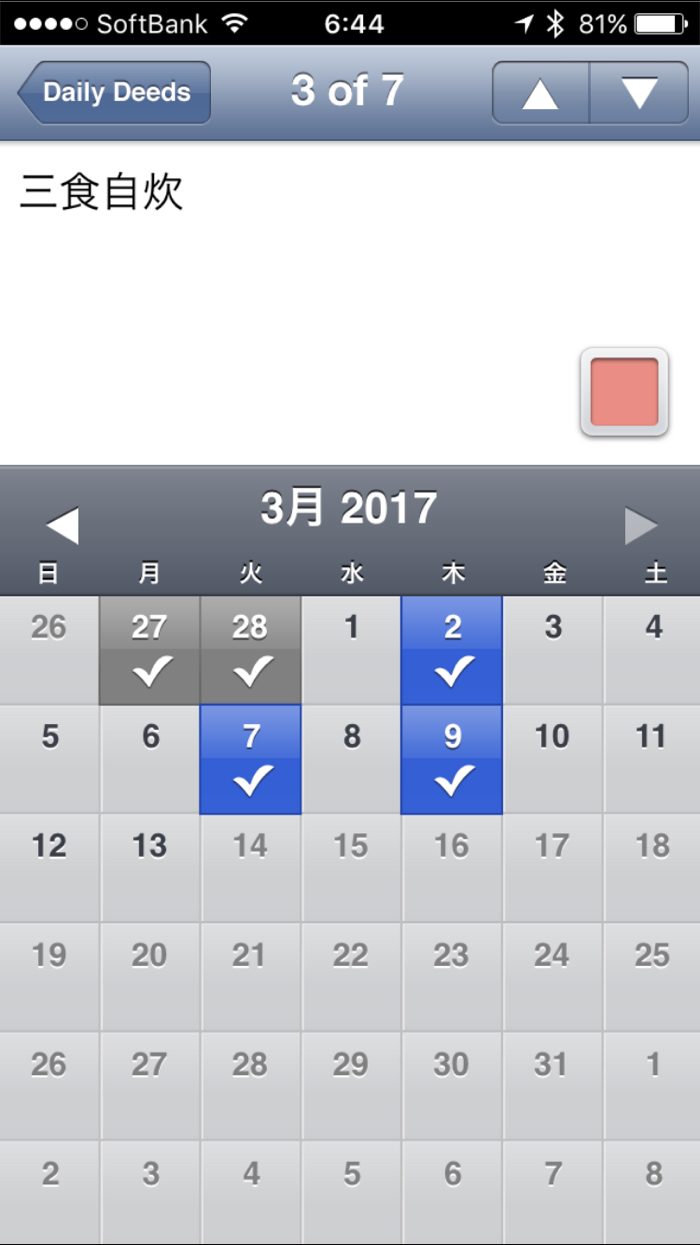Go to the previous month
Viewport: 700px width, 1245px height.
point(62,525)
